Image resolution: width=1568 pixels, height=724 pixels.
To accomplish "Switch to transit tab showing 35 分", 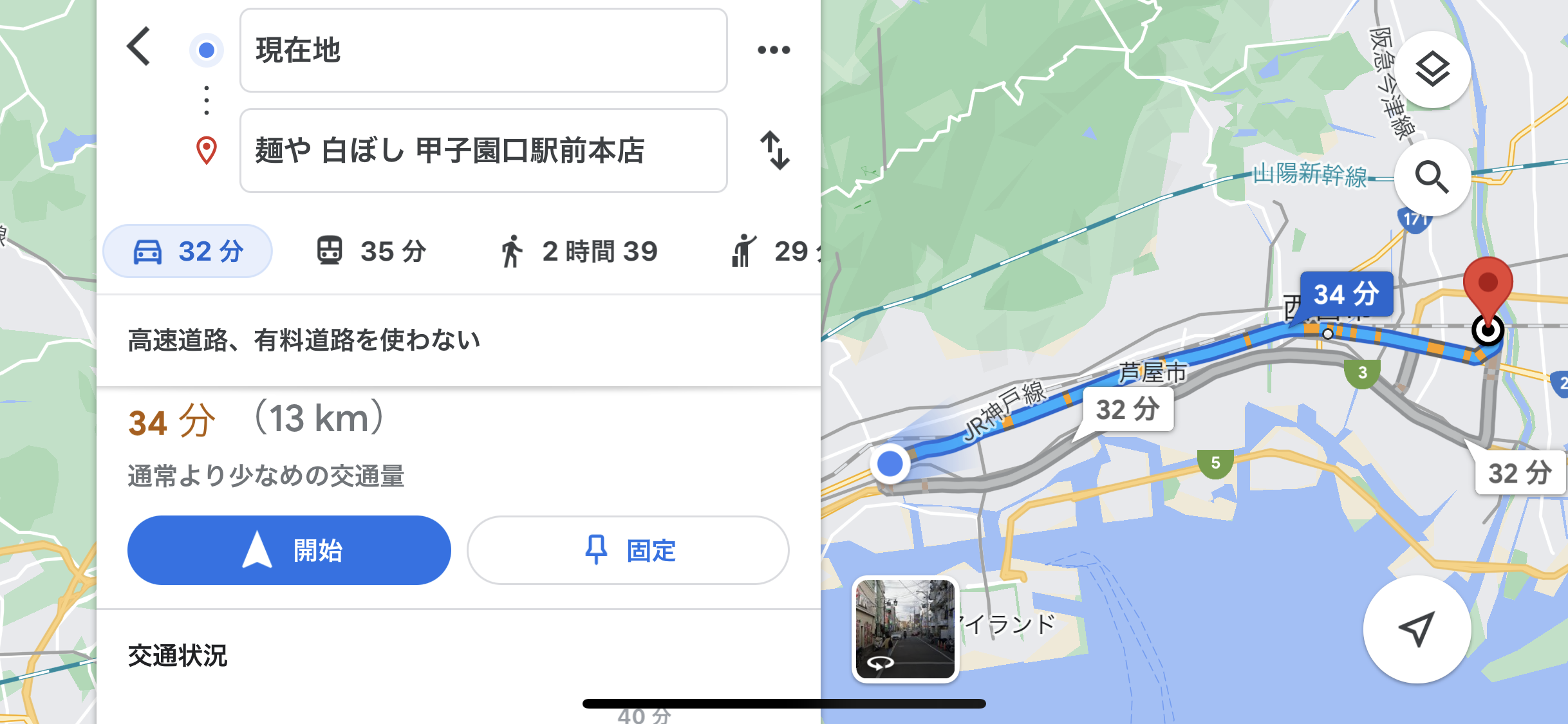I will point(372,251).
